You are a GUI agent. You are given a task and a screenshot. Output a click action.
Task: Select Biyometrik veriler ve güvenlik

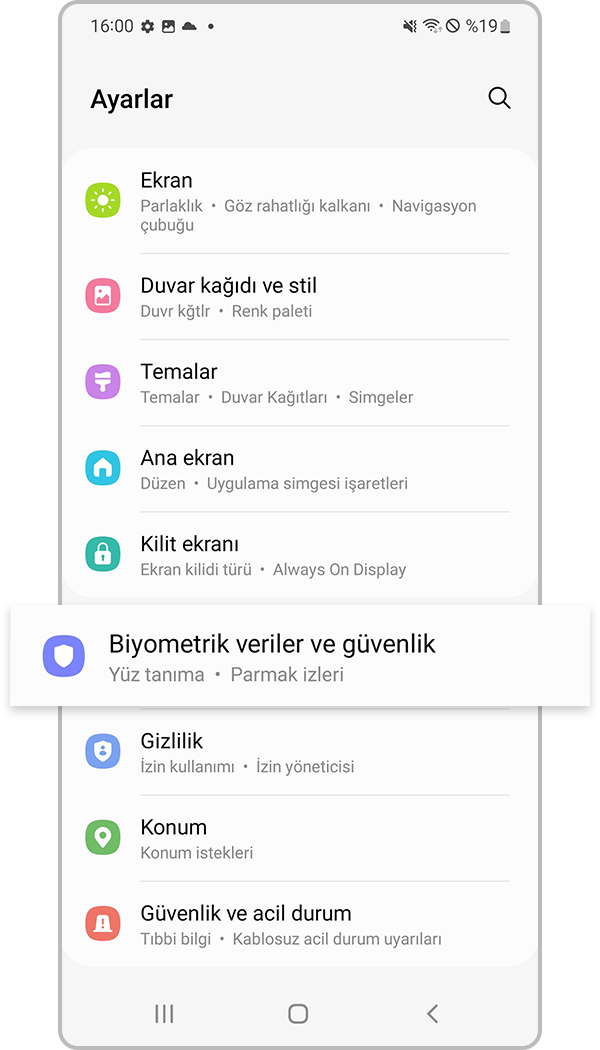[300, 656]
